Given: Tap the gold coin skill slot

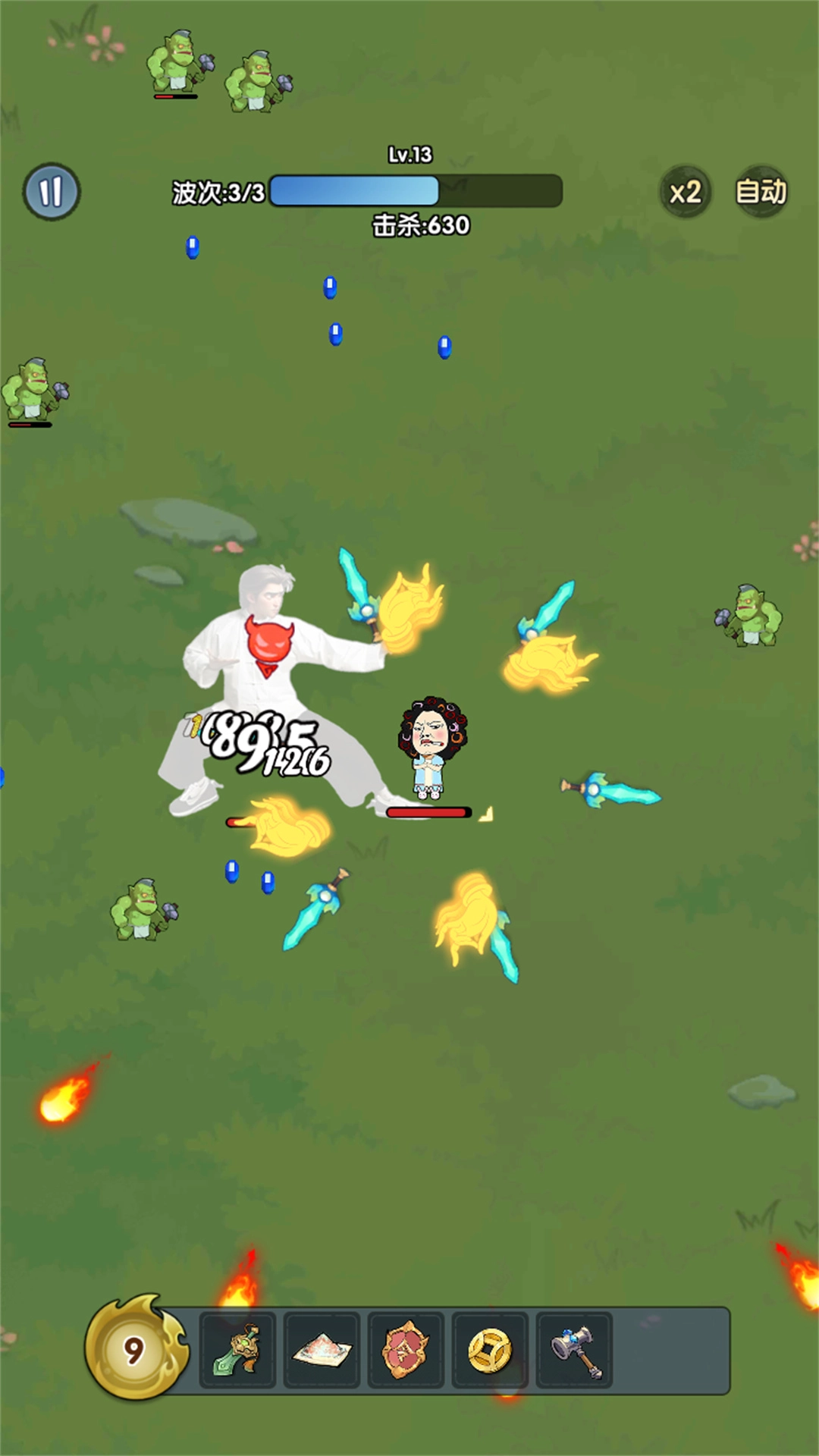Looking at the screenshot, I should coord(490,1351).
